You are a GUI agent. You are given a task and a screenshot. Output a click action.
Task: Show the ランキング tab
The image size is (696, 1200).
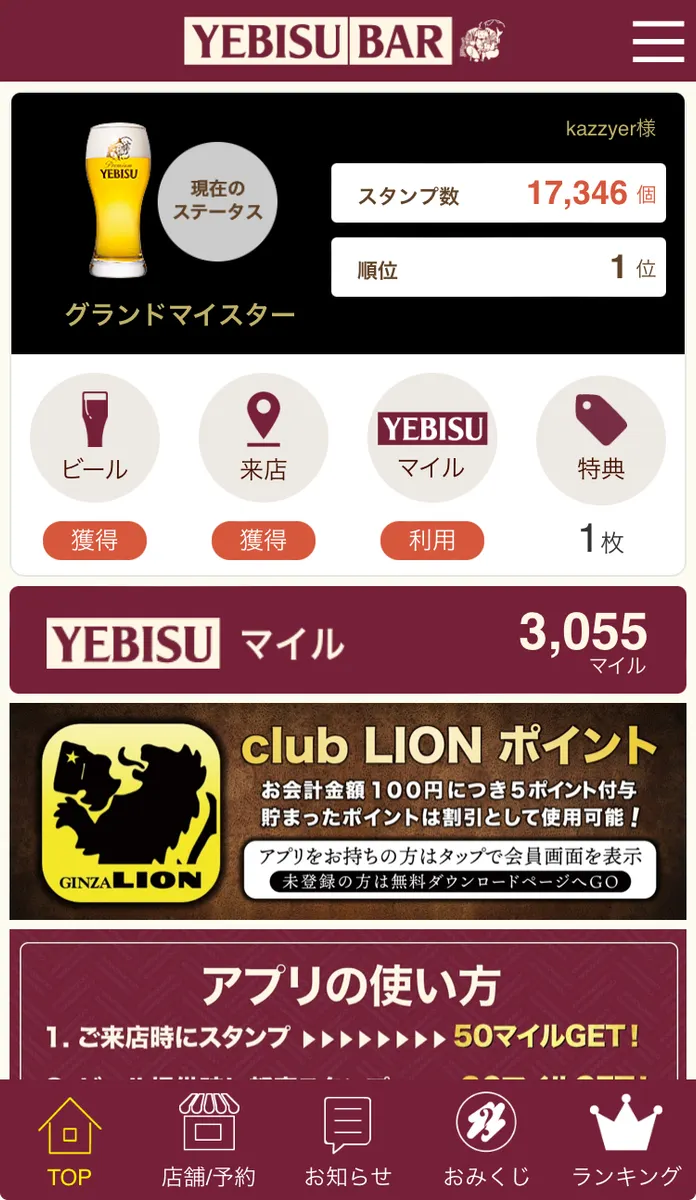click(x=626, y=1140)
